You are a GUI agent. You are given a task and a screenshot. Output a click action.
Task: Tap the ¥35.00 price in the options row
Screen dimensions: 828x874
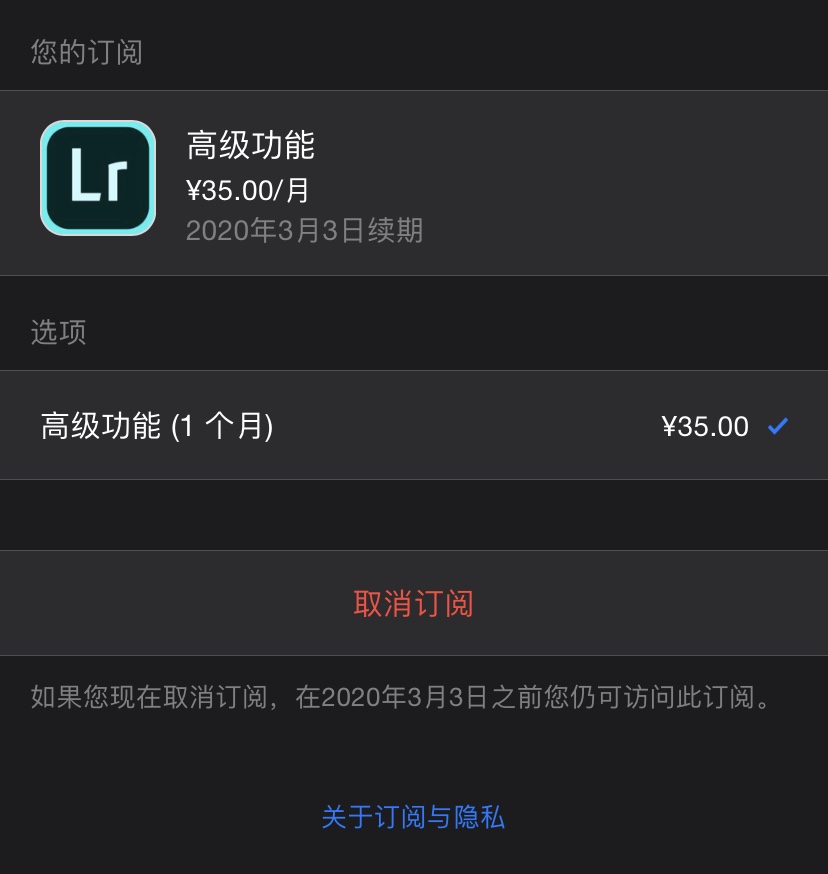point(703,426)
